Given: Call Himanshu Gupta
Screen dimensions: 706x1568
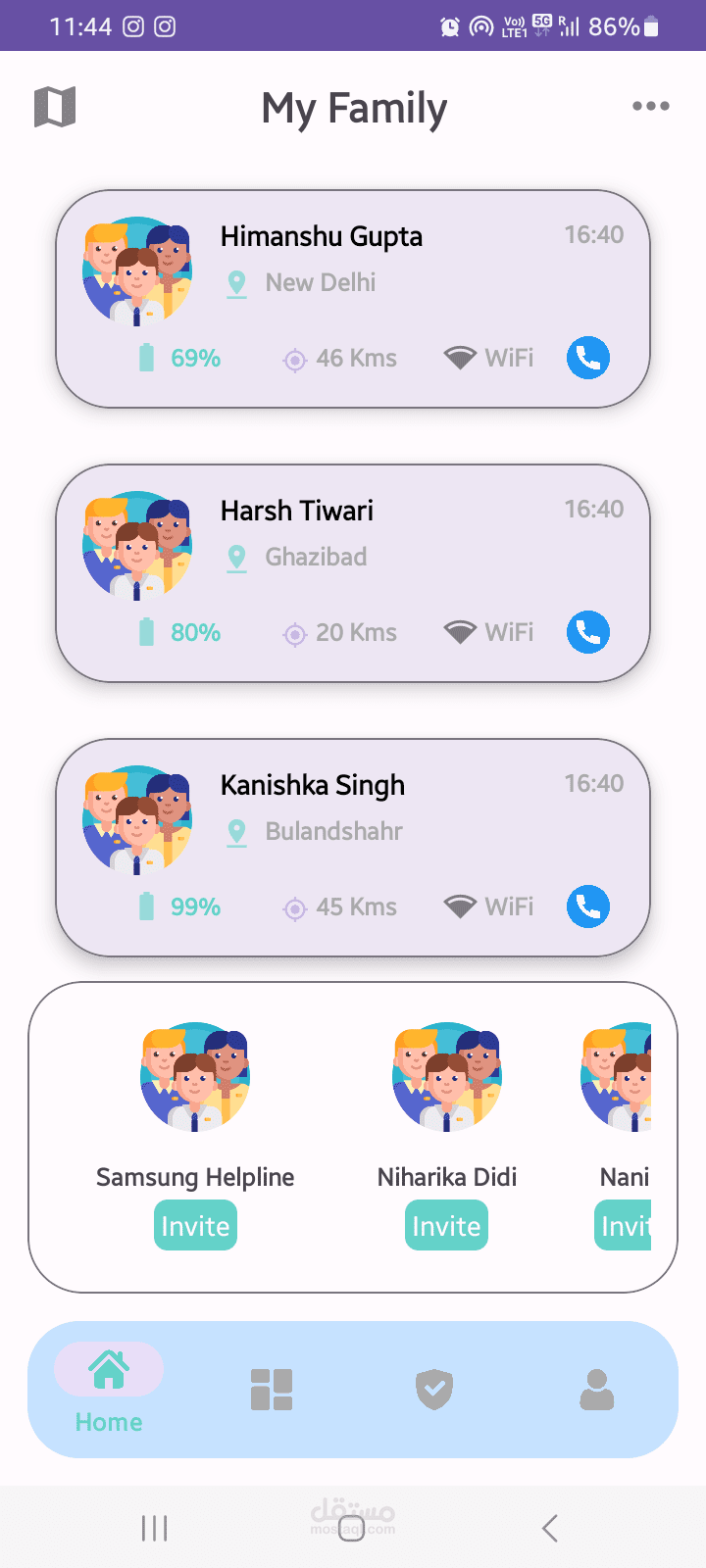Looking at the screenshot, I should (x=588, y=358).
